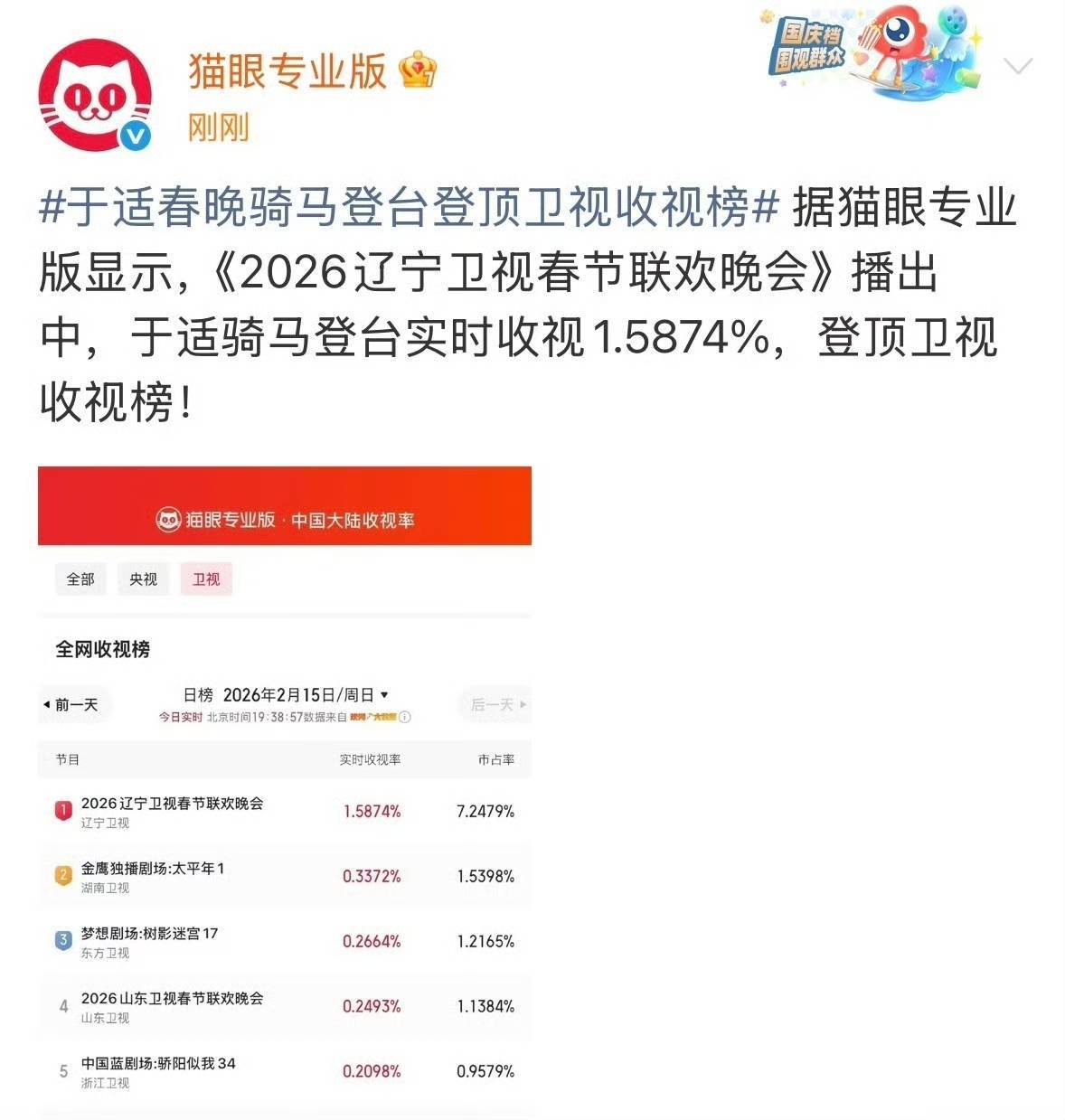Open 猫眼专业版 profile avatar
This screenshot has height=1120, width=1065.
(94, 94)
